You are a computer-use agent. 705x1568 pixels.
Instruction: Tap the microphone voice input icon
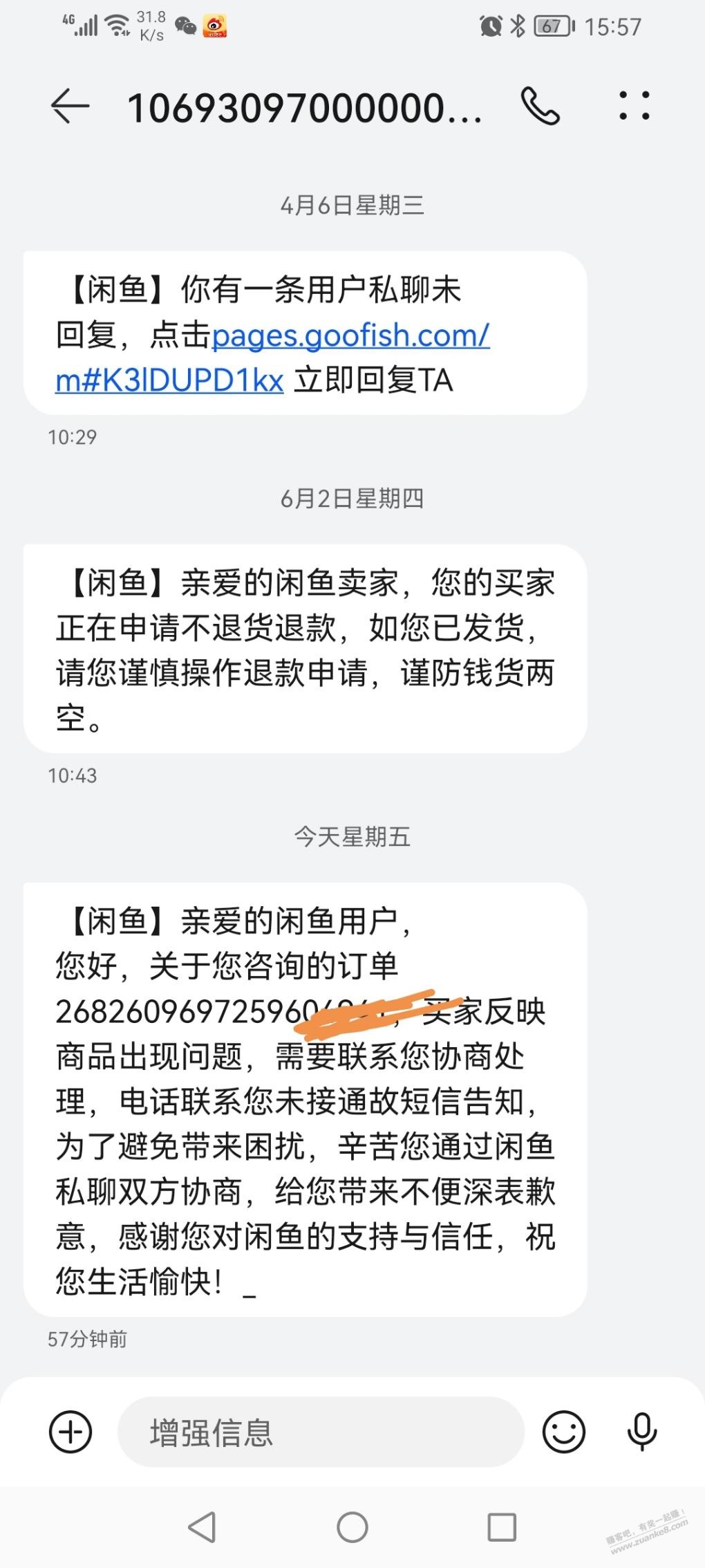[x=641, y=1431]
